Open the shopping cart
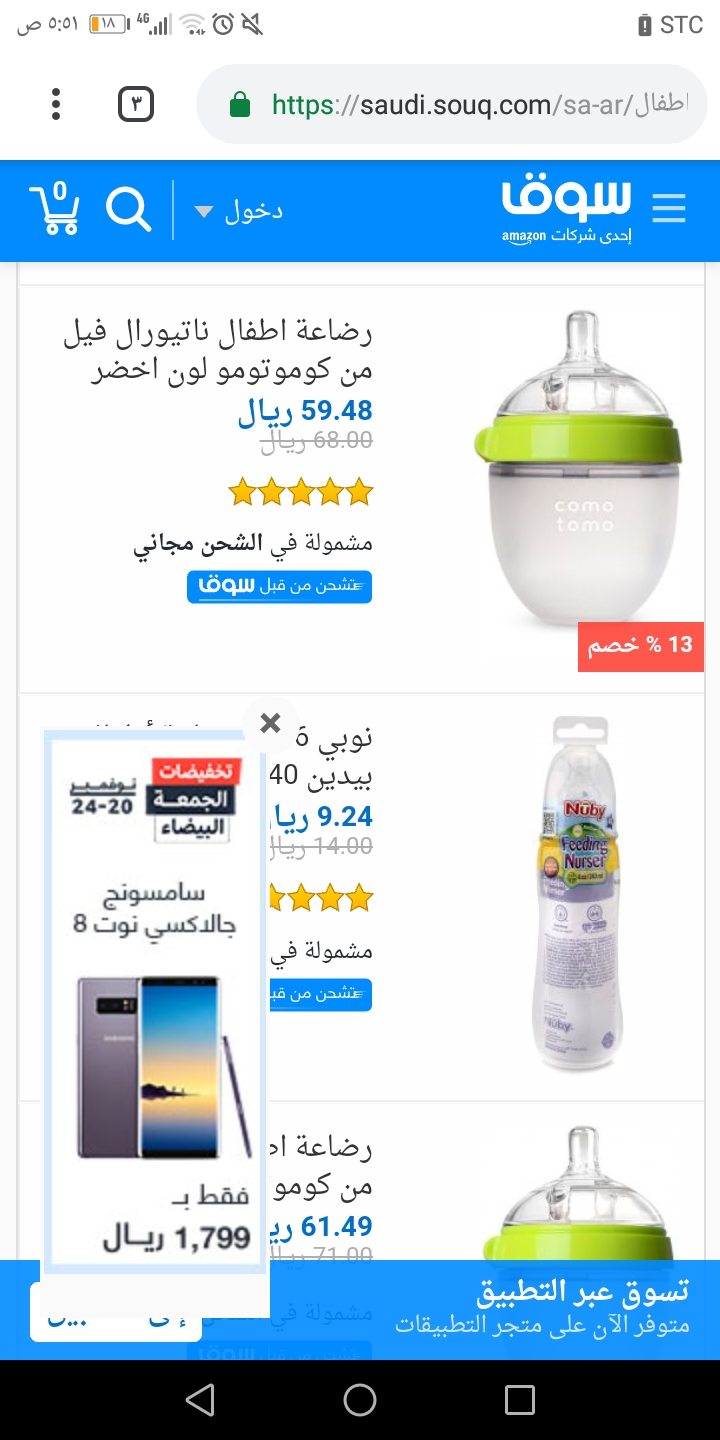This screenshot has height=1440, width=720. tap(55, 210)
